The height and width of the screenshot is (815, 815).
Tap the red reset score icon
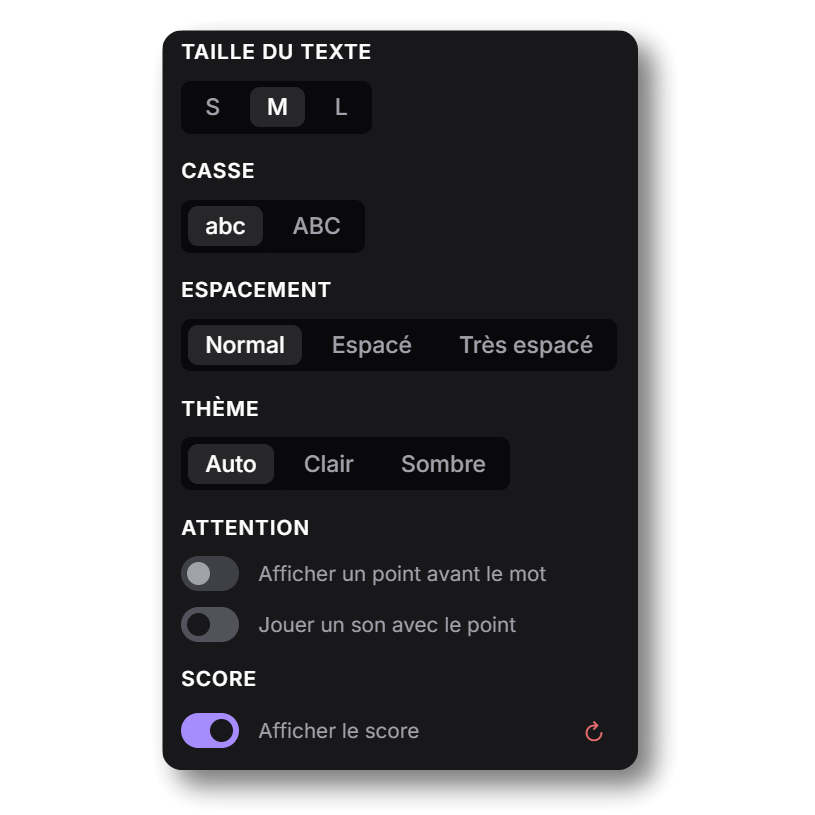[x=594, y=732]
